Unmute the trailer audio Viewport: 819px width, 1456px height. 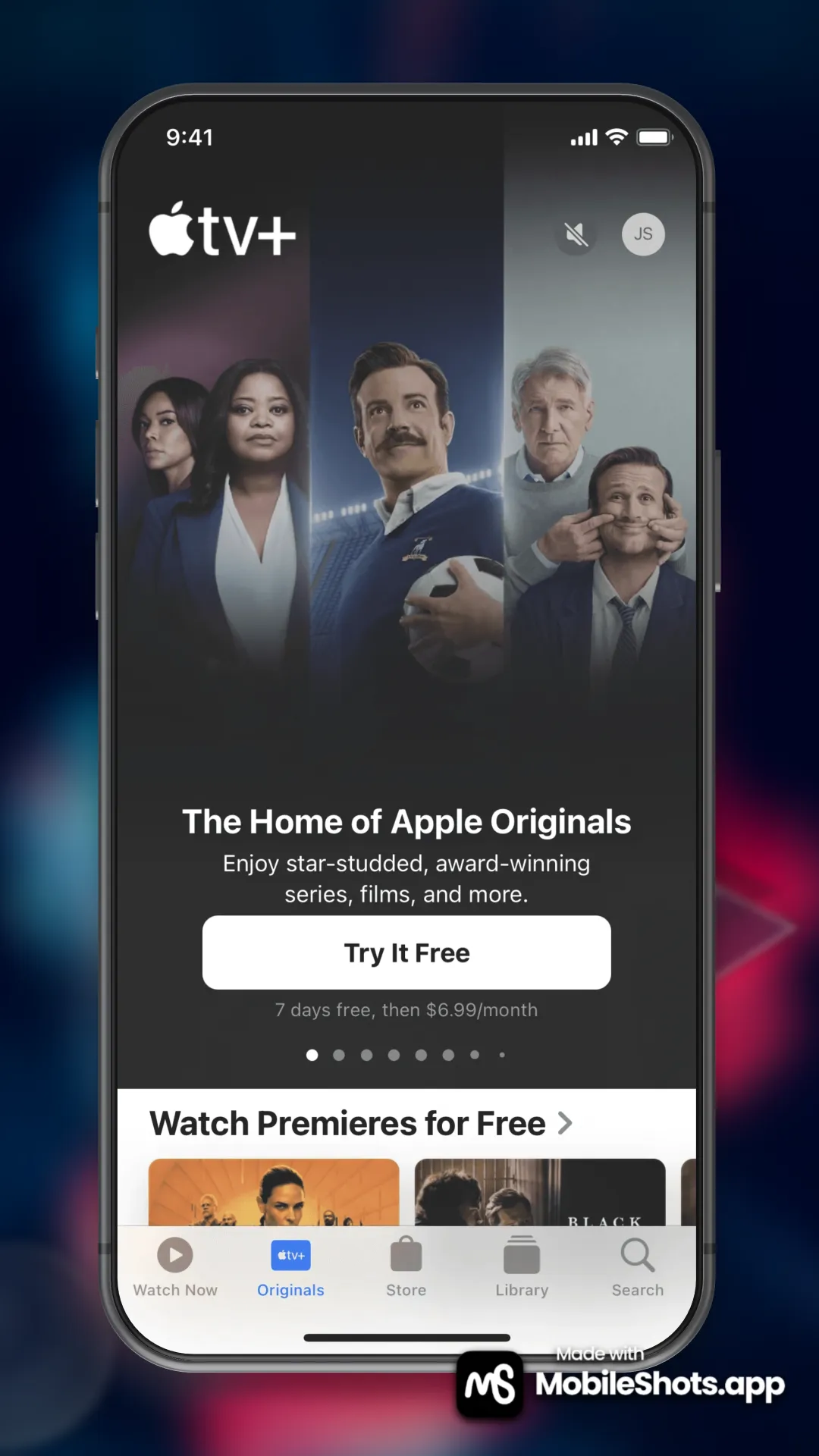click(576, 234)
